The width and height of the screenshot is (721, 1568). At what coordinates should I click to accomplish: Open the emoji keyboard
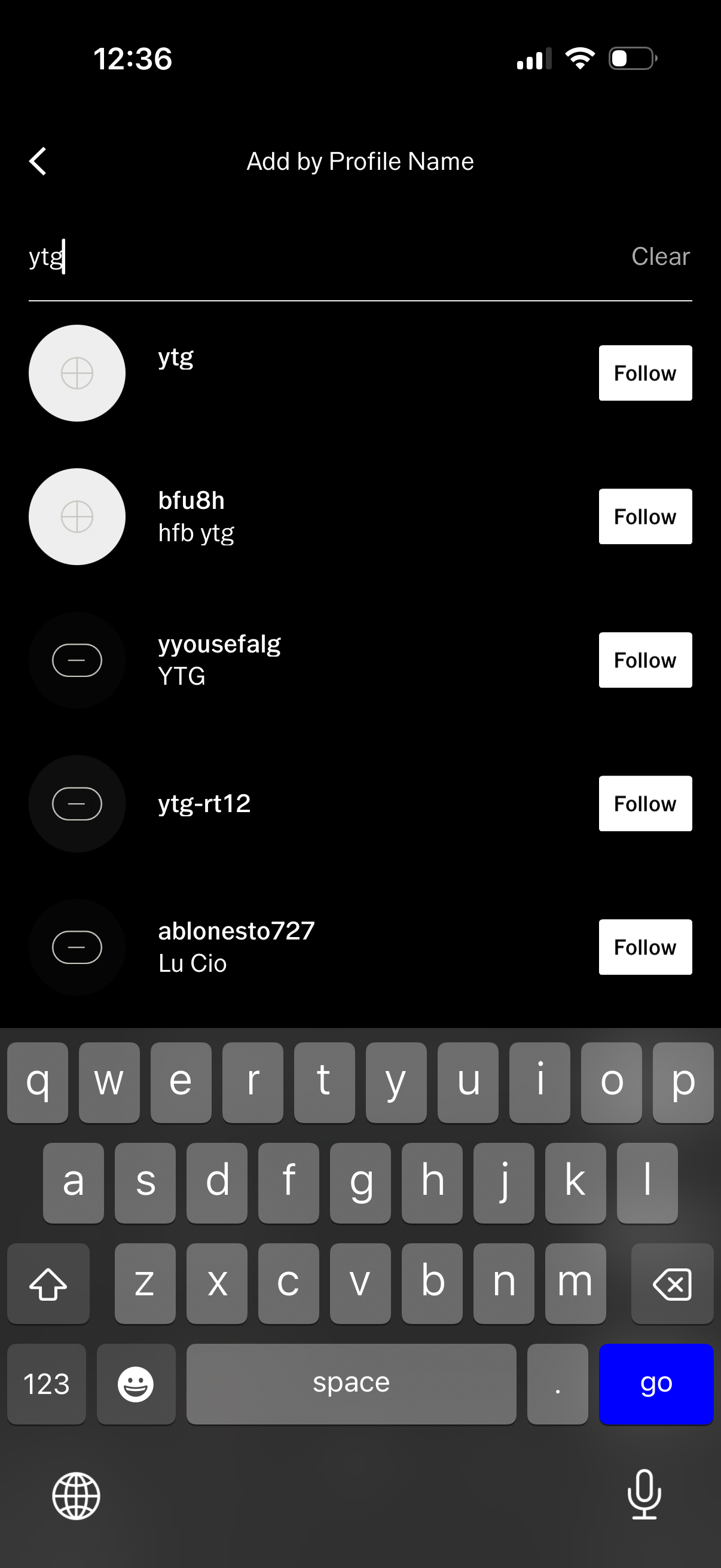136,1384
